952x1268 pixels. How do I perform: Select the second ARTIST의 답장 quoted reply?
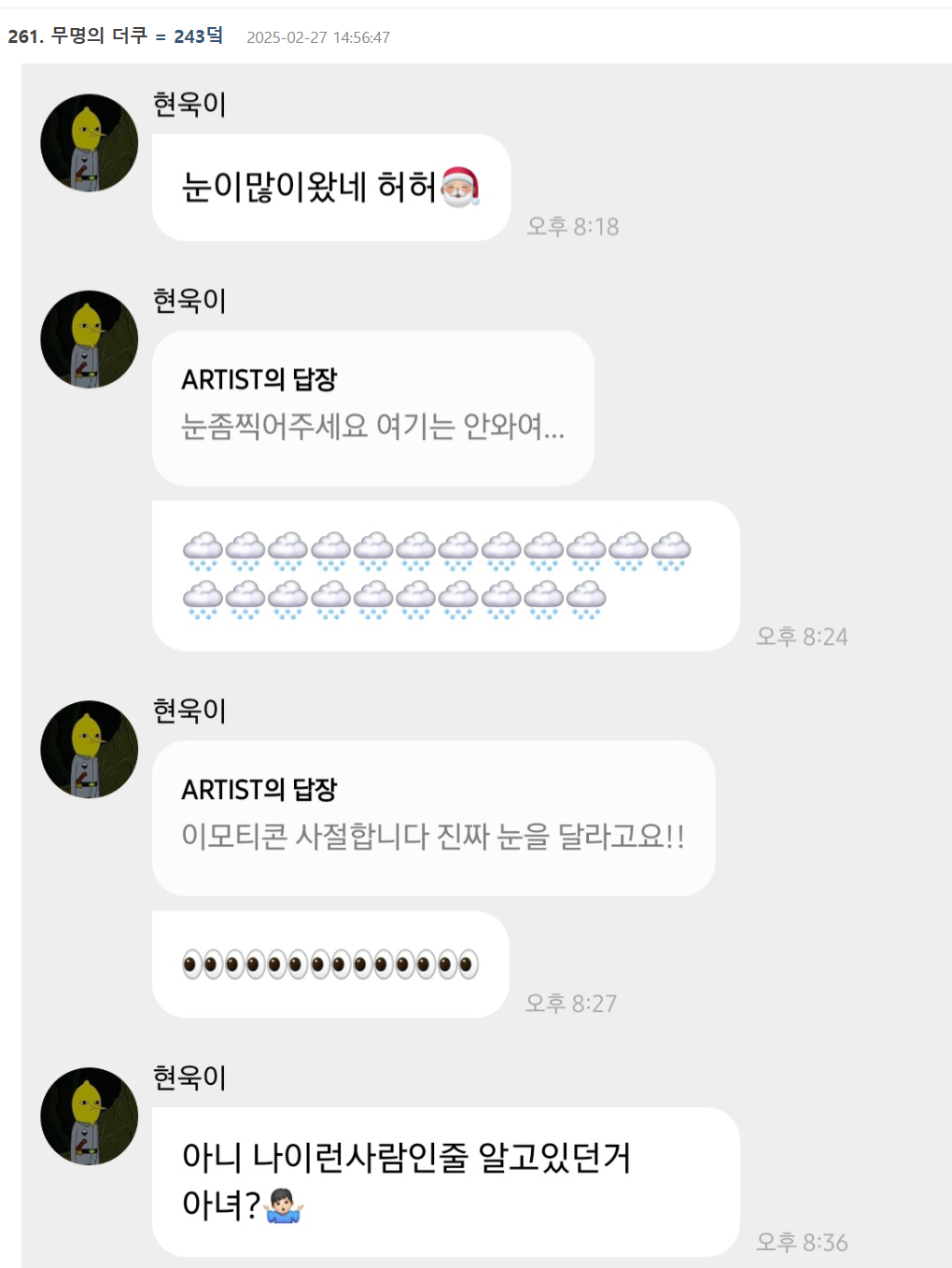433,812
